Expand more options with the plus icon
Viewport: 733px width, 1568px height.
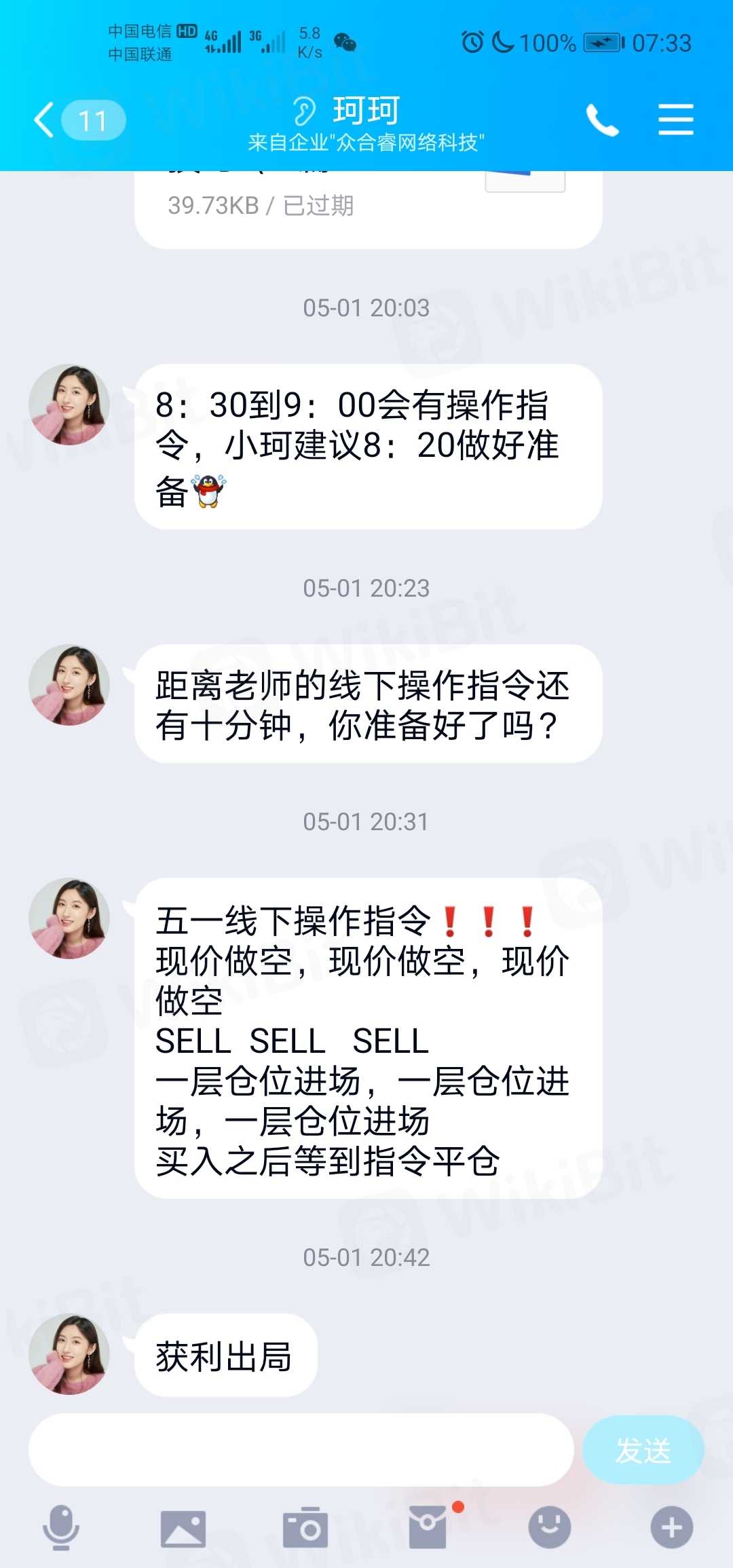coord(671,1527)
